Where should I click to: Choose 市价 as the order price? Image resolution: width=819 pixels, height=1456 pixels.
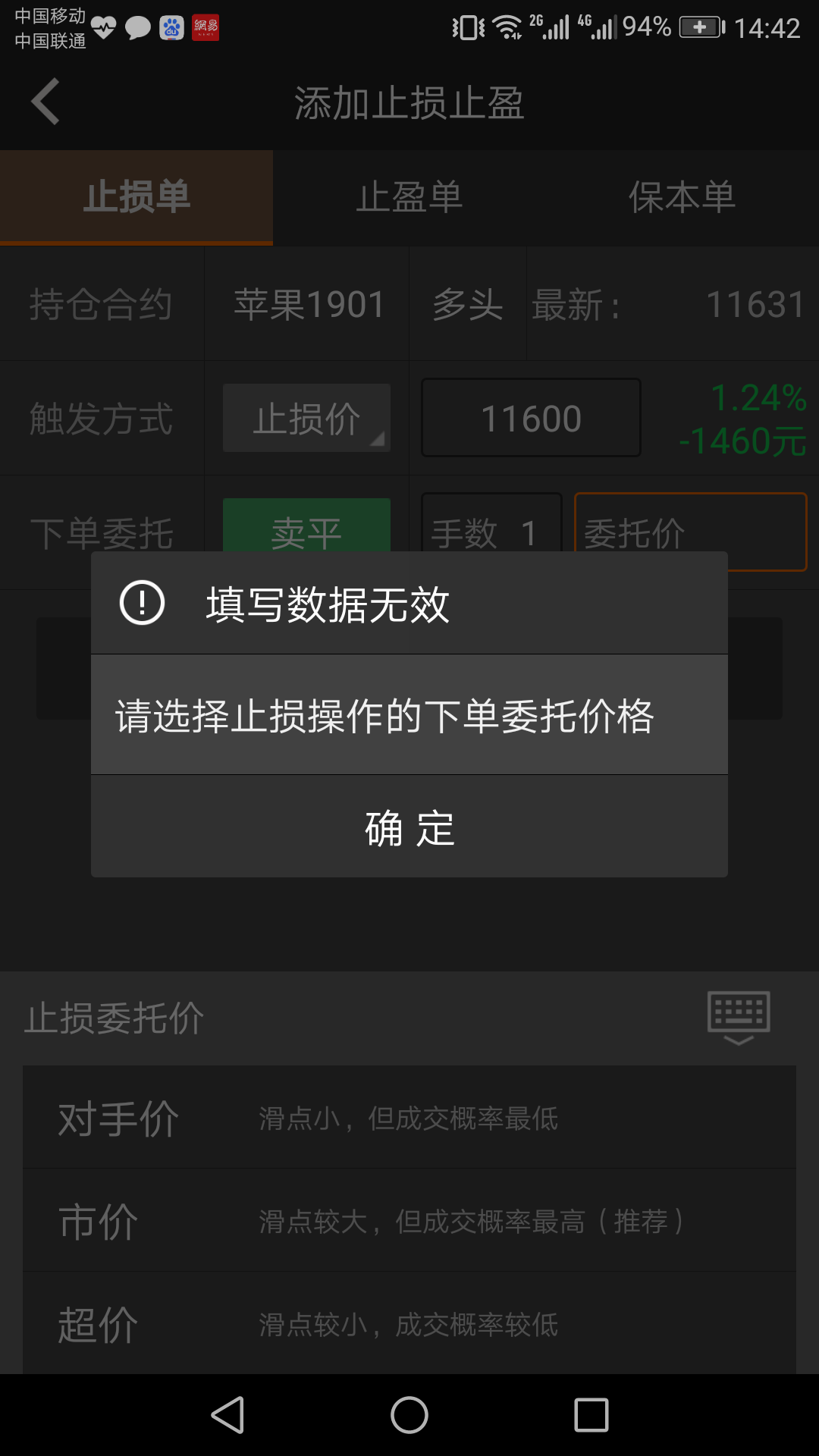tap(409, 1221)
